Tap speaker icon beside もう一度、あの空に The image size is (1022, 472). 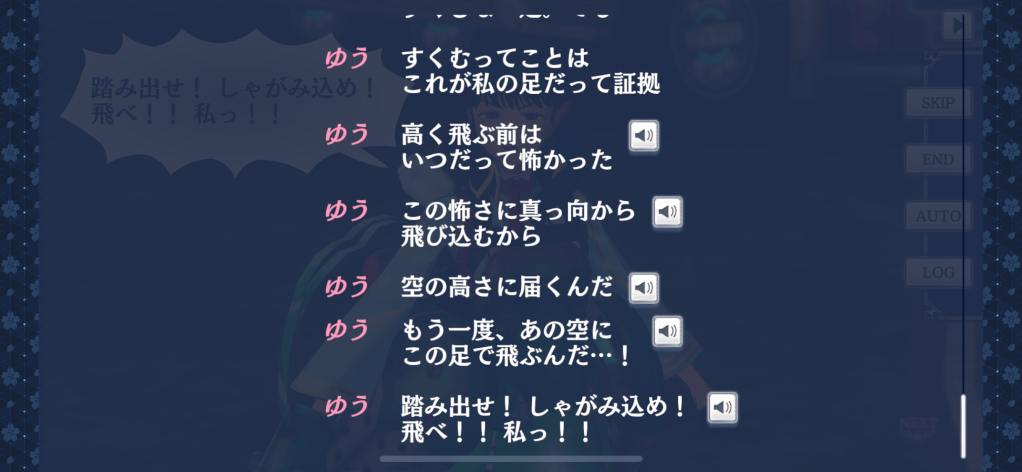point(668,331)
